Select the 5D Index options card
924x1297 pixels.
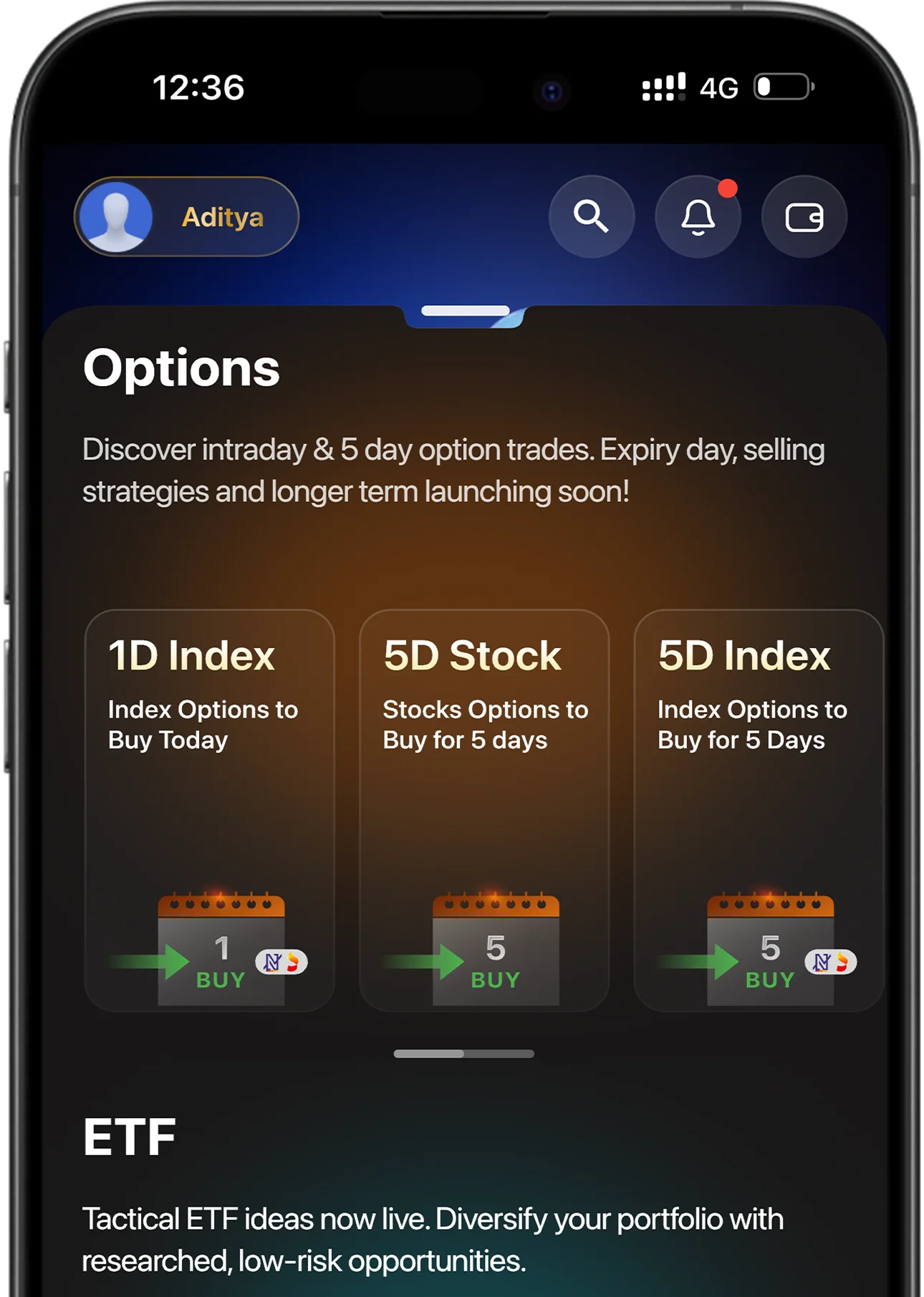pyautogui.click(x=758, y=809)
